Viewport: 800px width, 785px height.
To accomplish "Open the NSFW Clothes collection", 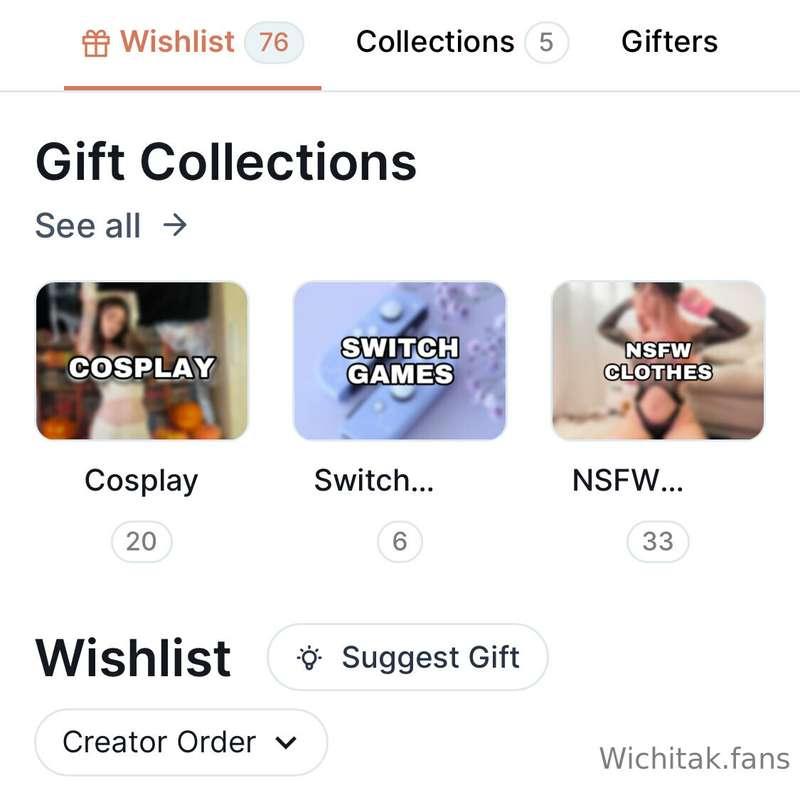I will (658, 361).
